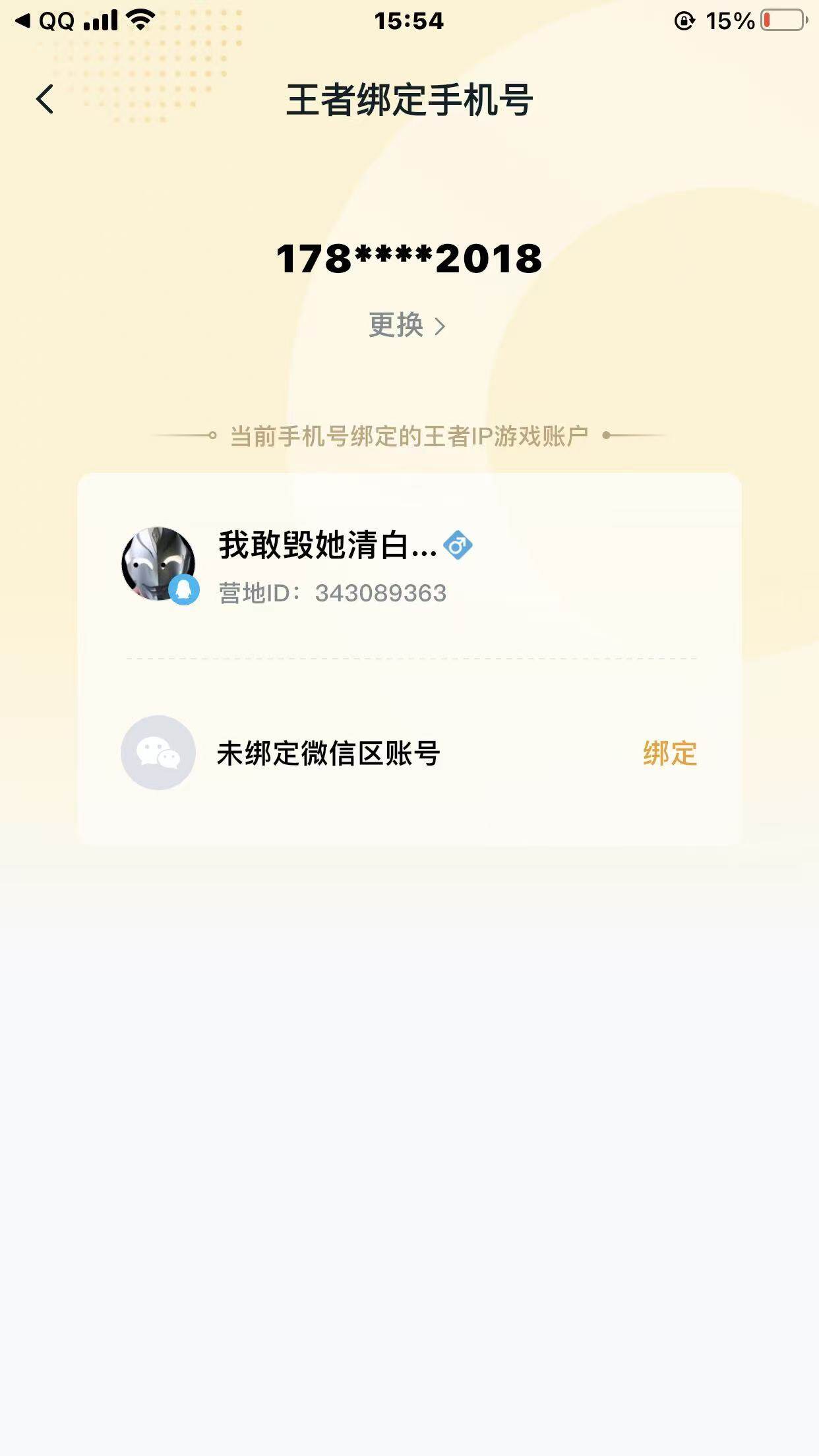The width and height of the screenshot is (819, 1456).
Task: Tap the masked number 178****2018
Action: click(408, 260)
